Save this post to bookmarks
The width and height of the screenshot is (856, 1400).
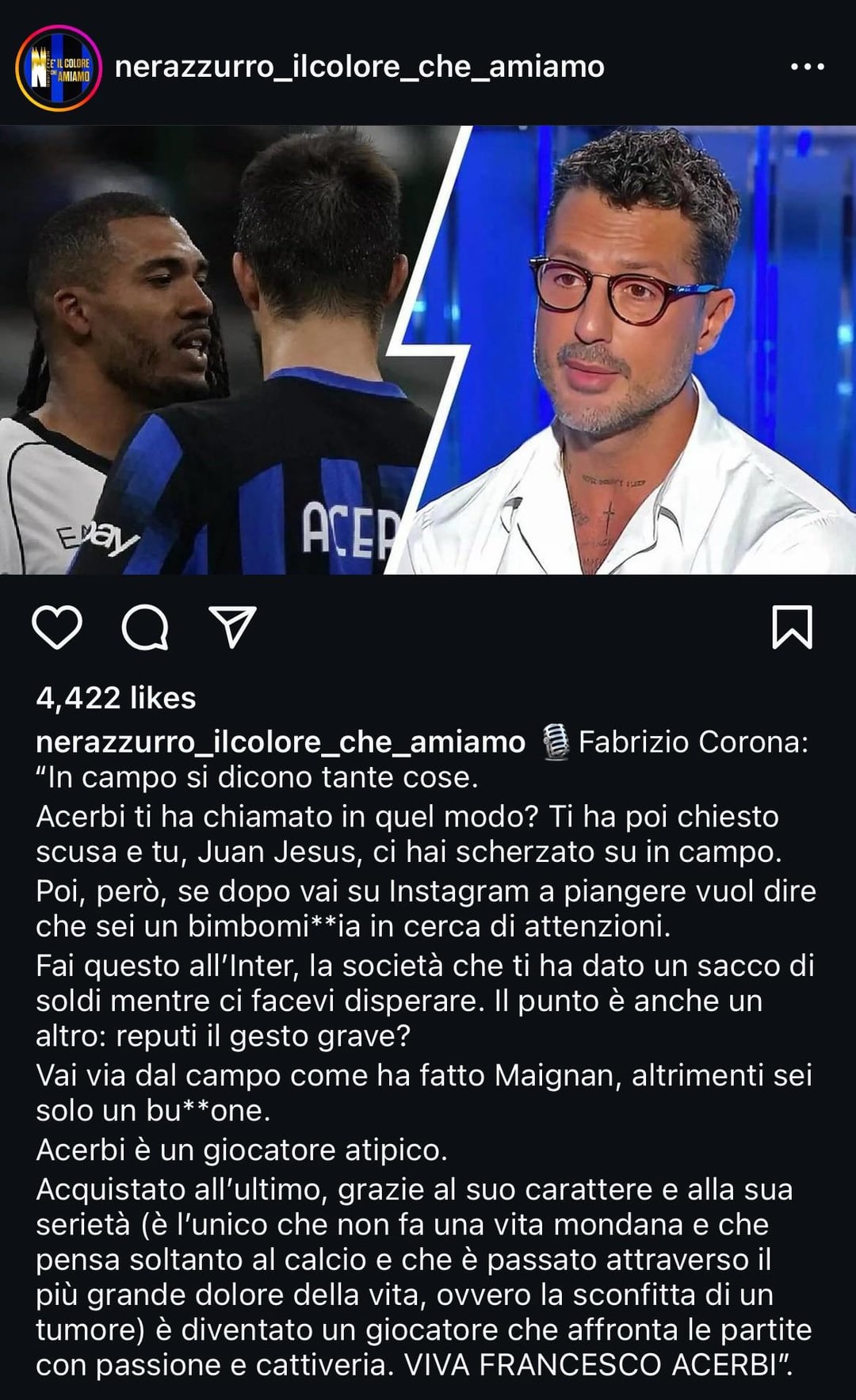pos(792,628)
